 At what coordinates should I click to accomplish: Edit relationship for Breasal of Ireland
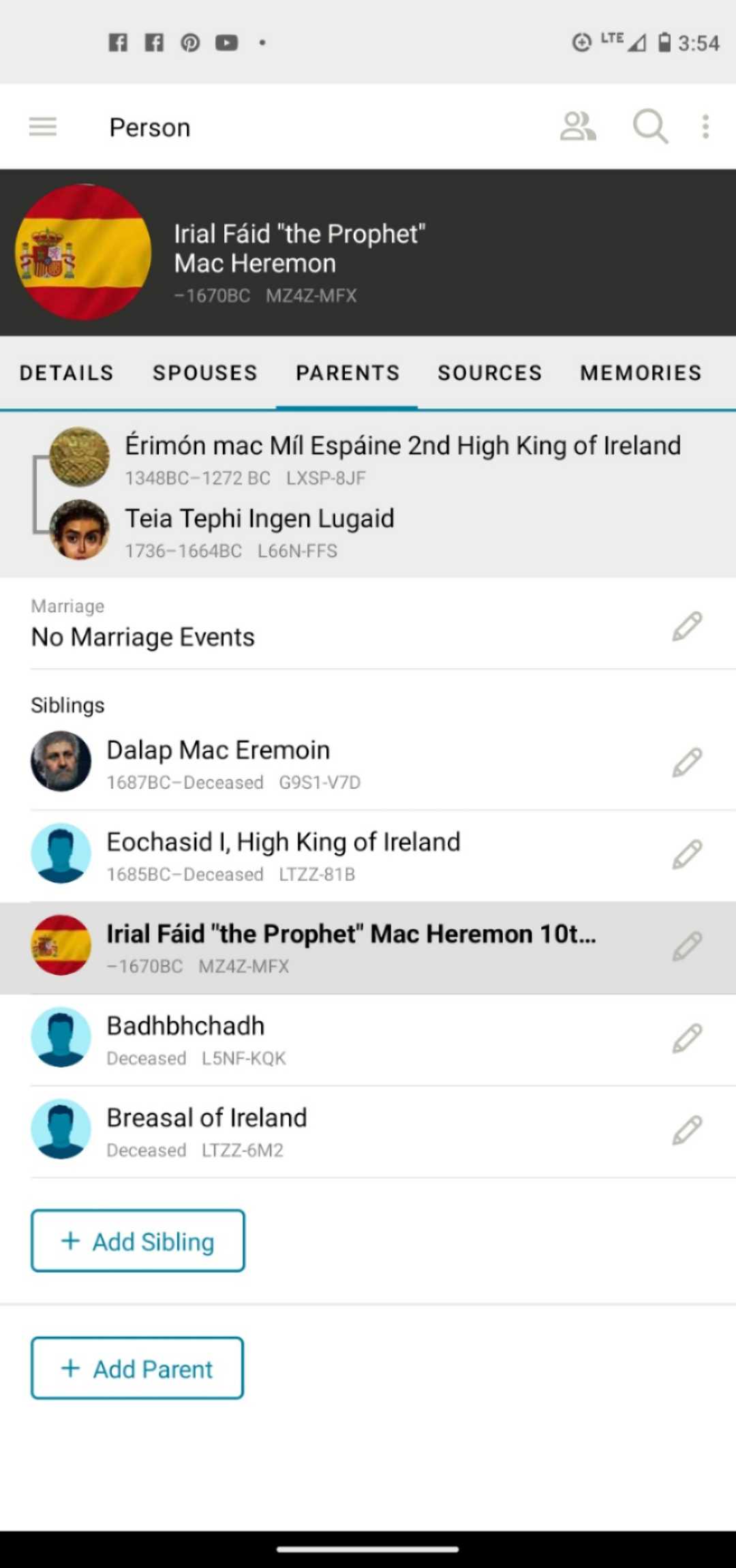tap(687, 1130)
